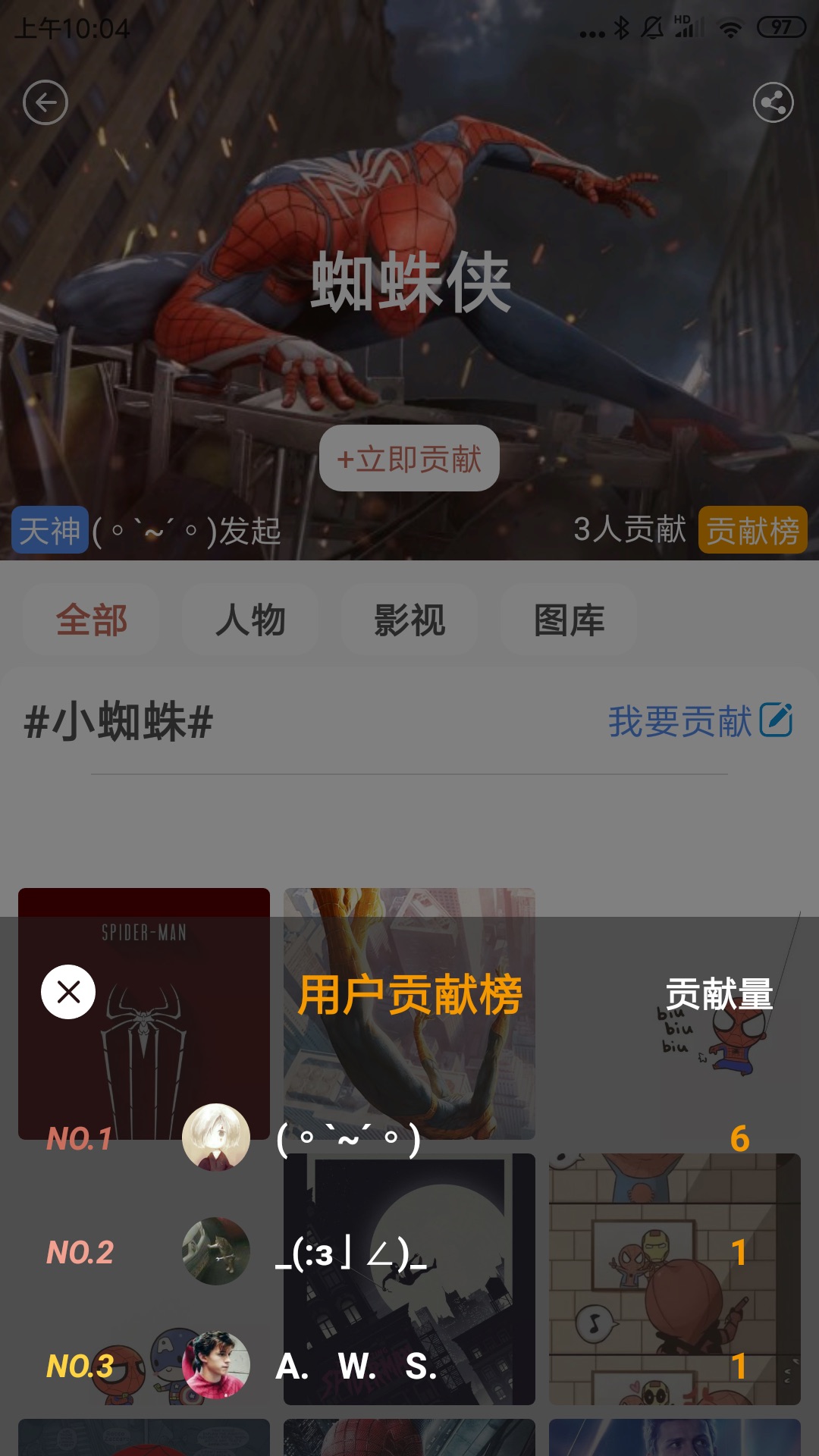Open NO.1 contributor ( ◦`~´◦ ) profile
The height and width of the screenshot is (1456, 819).
click(216, 1137)
